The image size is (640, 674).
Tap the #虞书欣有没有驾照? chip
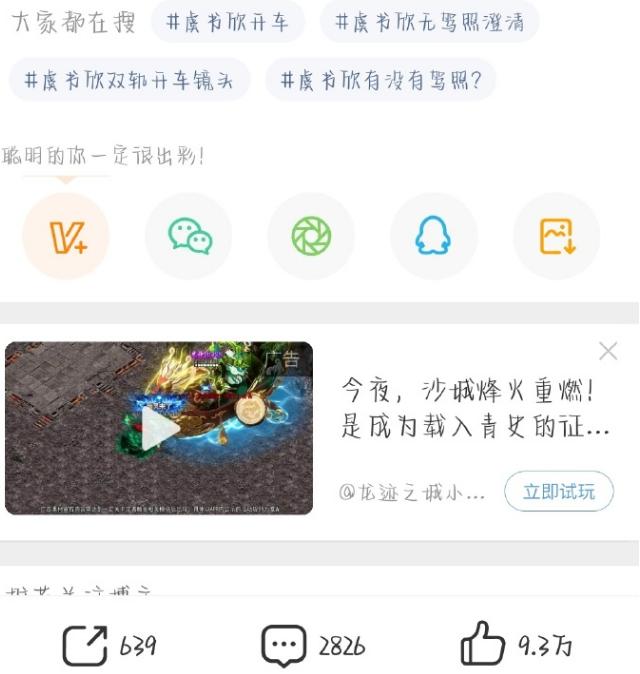pyautogui.click(x=381, y=80)
